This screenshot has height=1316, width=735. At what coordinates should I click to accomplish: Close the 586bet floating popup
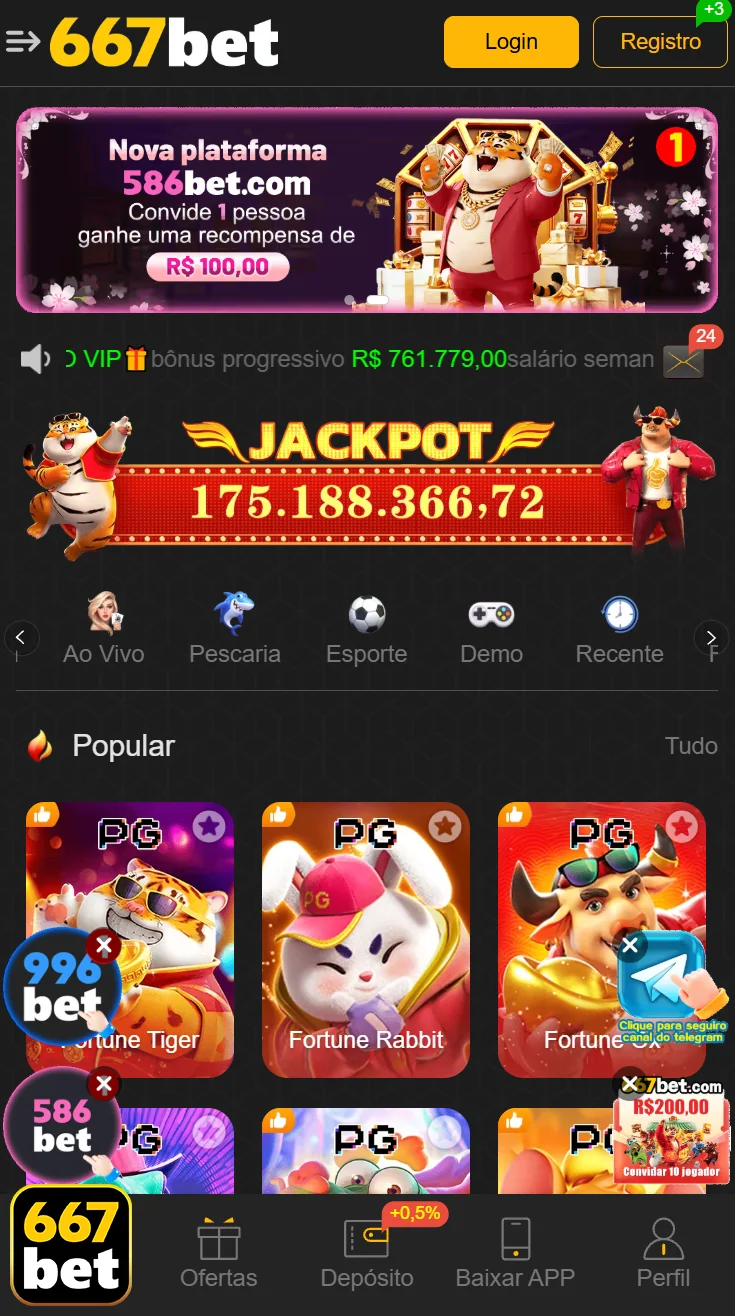[x=104, y=1083]
